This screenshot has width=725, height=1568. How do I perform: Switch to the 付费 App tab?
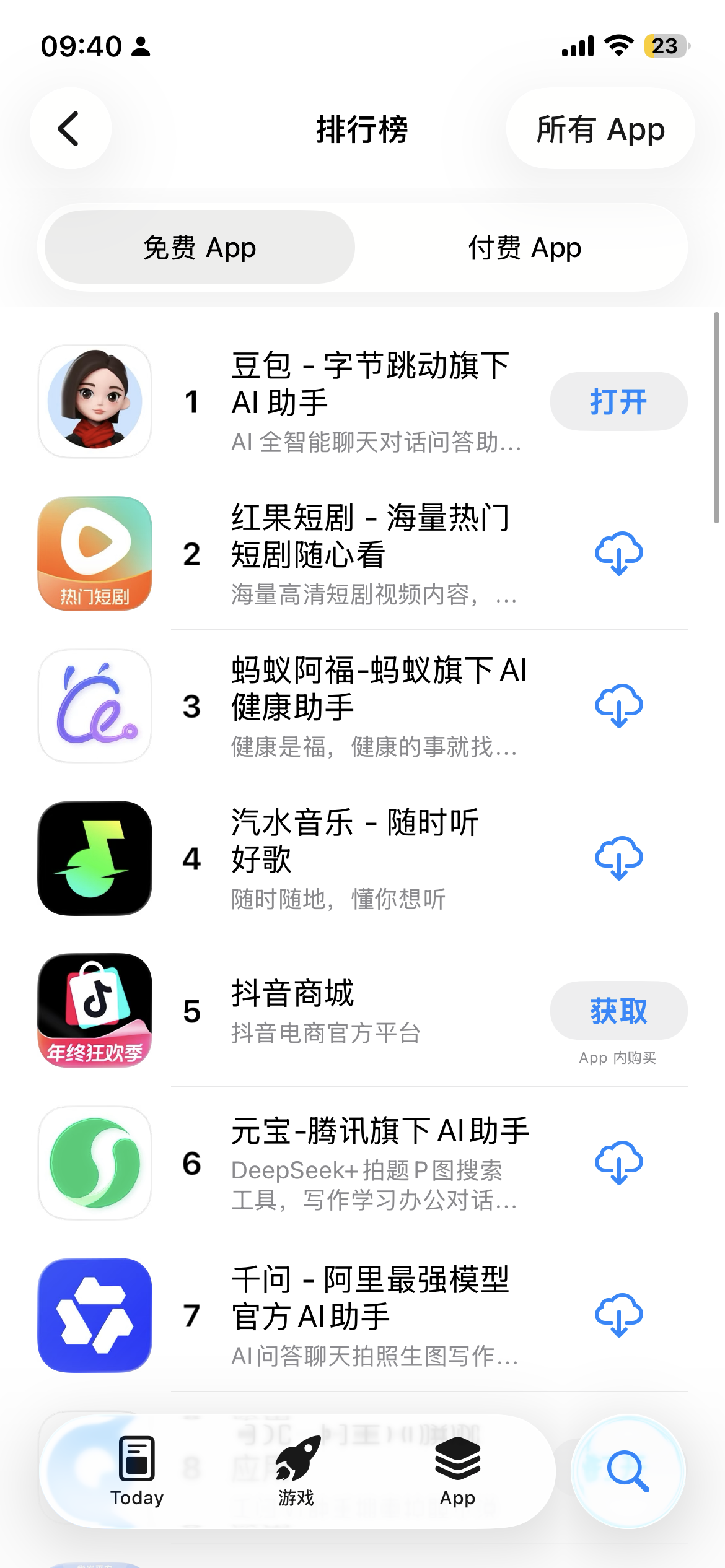tap(524, 247)
